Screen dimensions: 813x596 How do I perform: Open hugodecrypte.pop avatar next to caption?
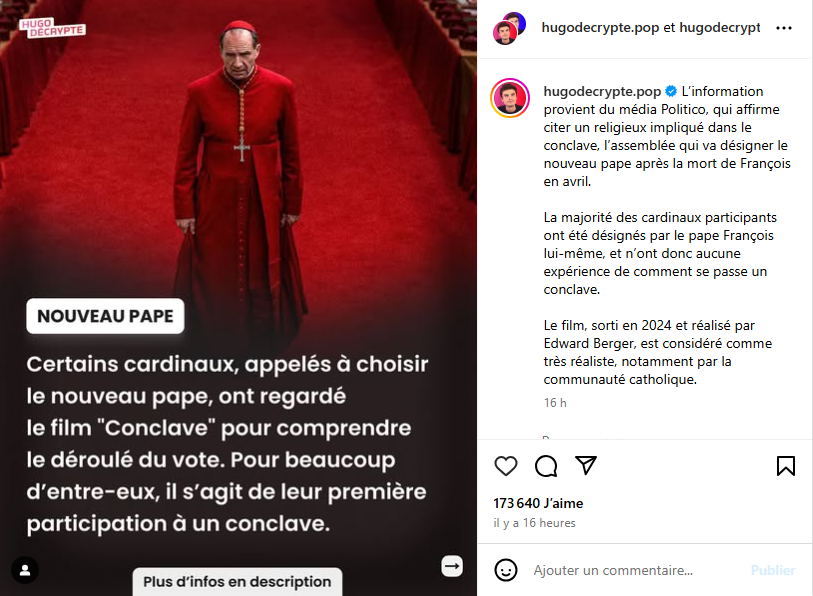tap(509, 99)
